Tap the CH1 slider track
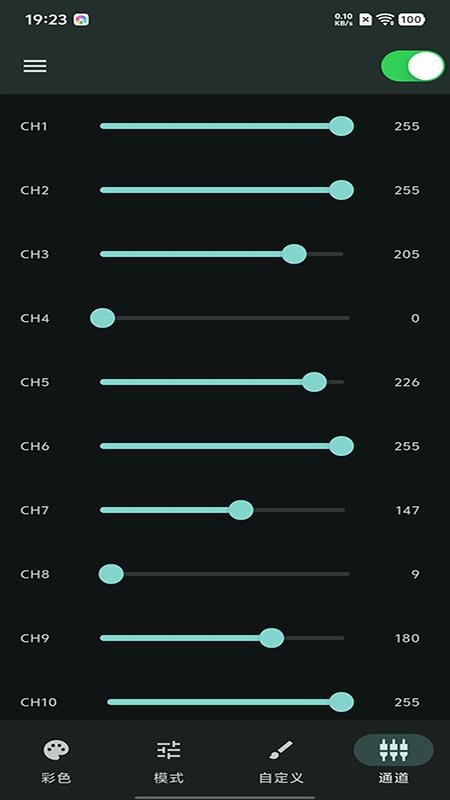The height and width of the screenshot is (800, 450). [x=224, y=126]
